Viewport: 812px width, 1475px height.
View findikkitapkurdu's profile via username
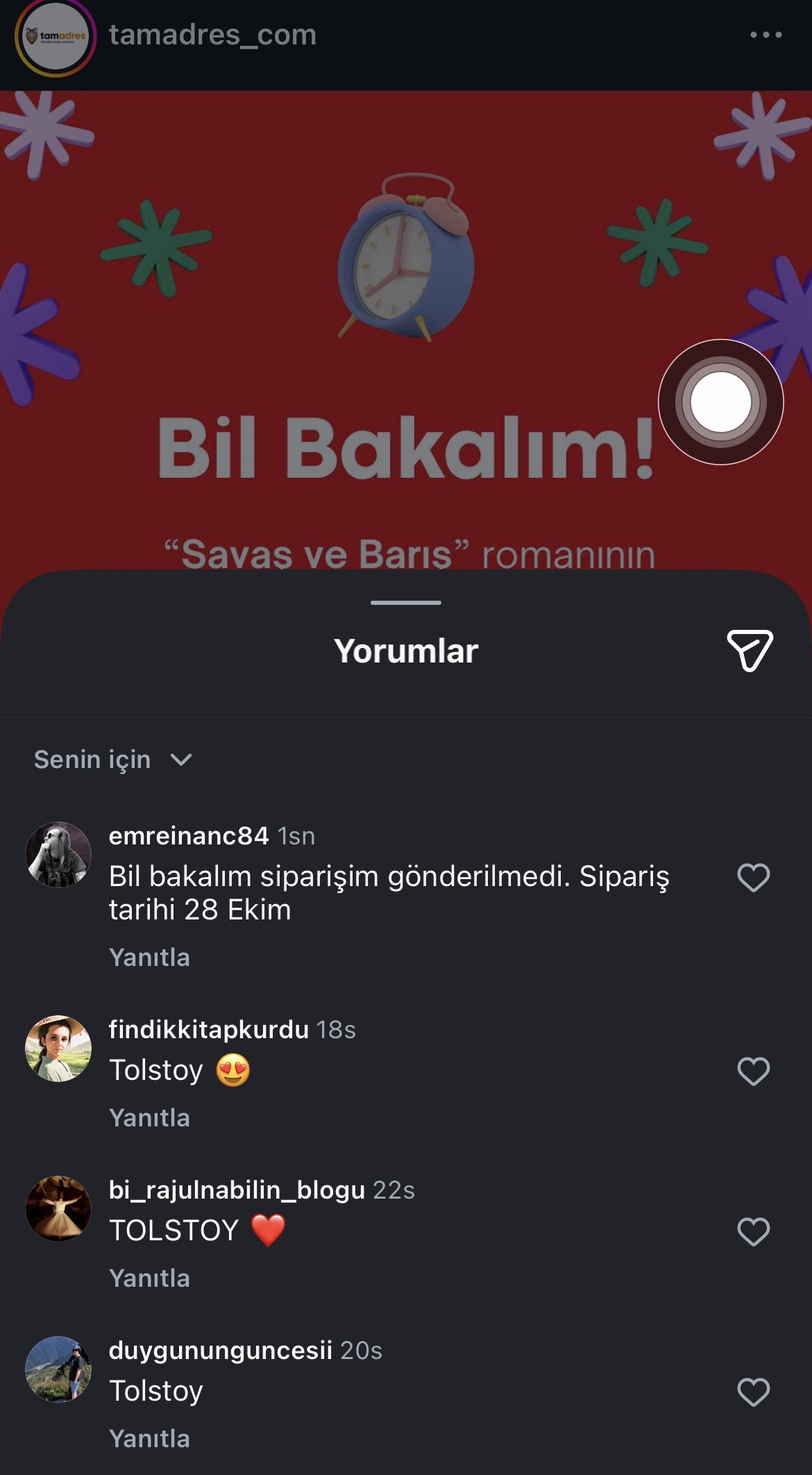point(208,1029)
